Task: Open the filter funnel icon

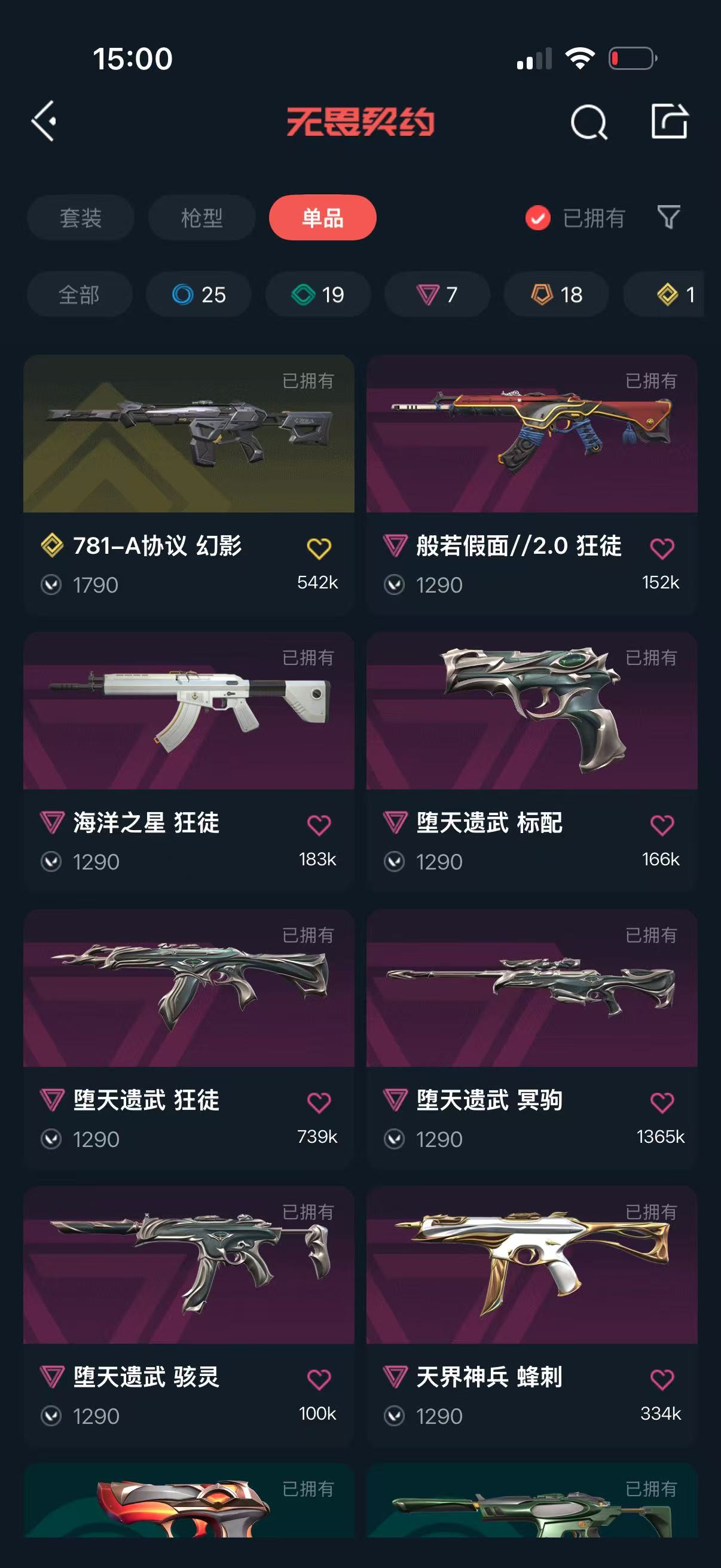Action: point(668,216)
